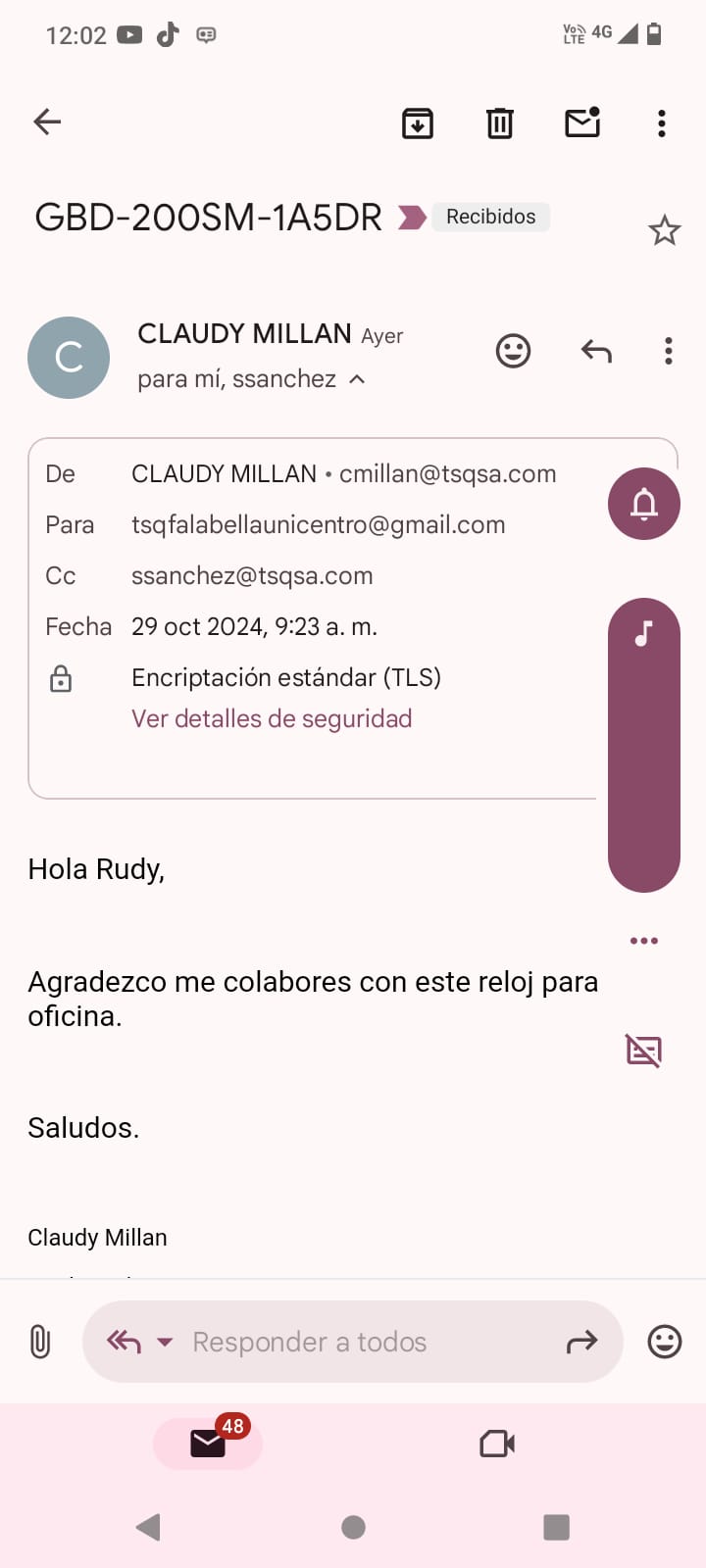Screen dimensions: 706x1568
Task: Attach a file with the paperclip
Action: coord(39,1342)
